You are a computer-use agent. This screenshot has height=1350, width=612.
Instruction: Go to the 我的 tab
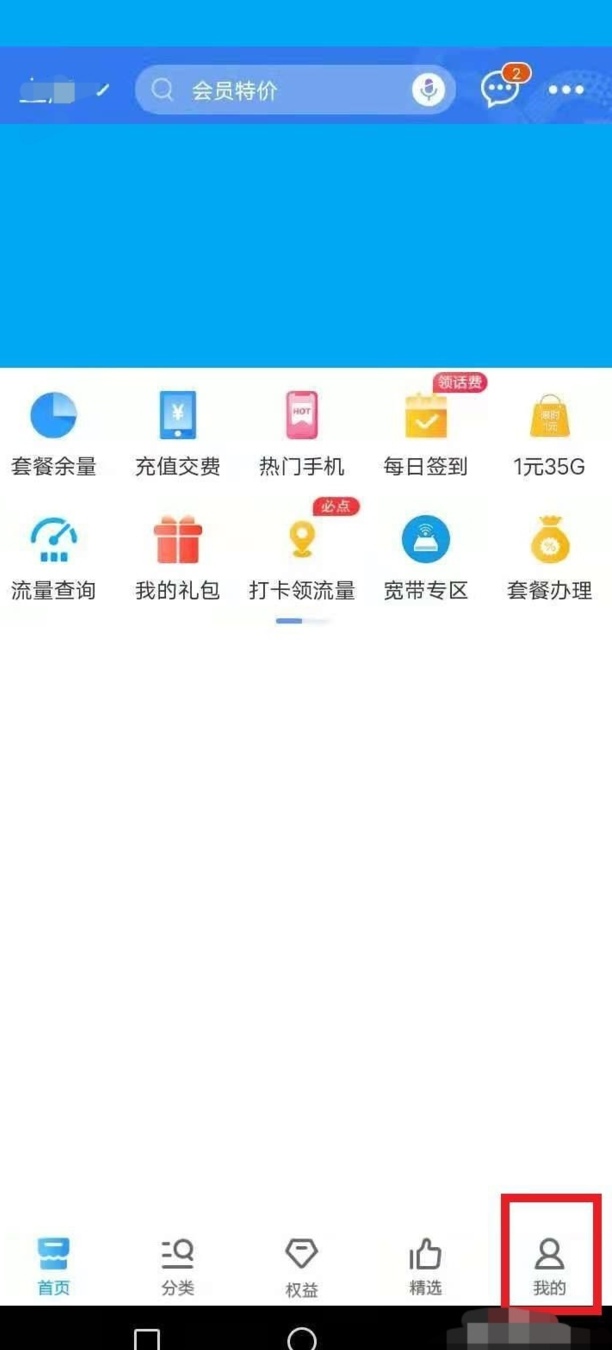point(549,1266)
